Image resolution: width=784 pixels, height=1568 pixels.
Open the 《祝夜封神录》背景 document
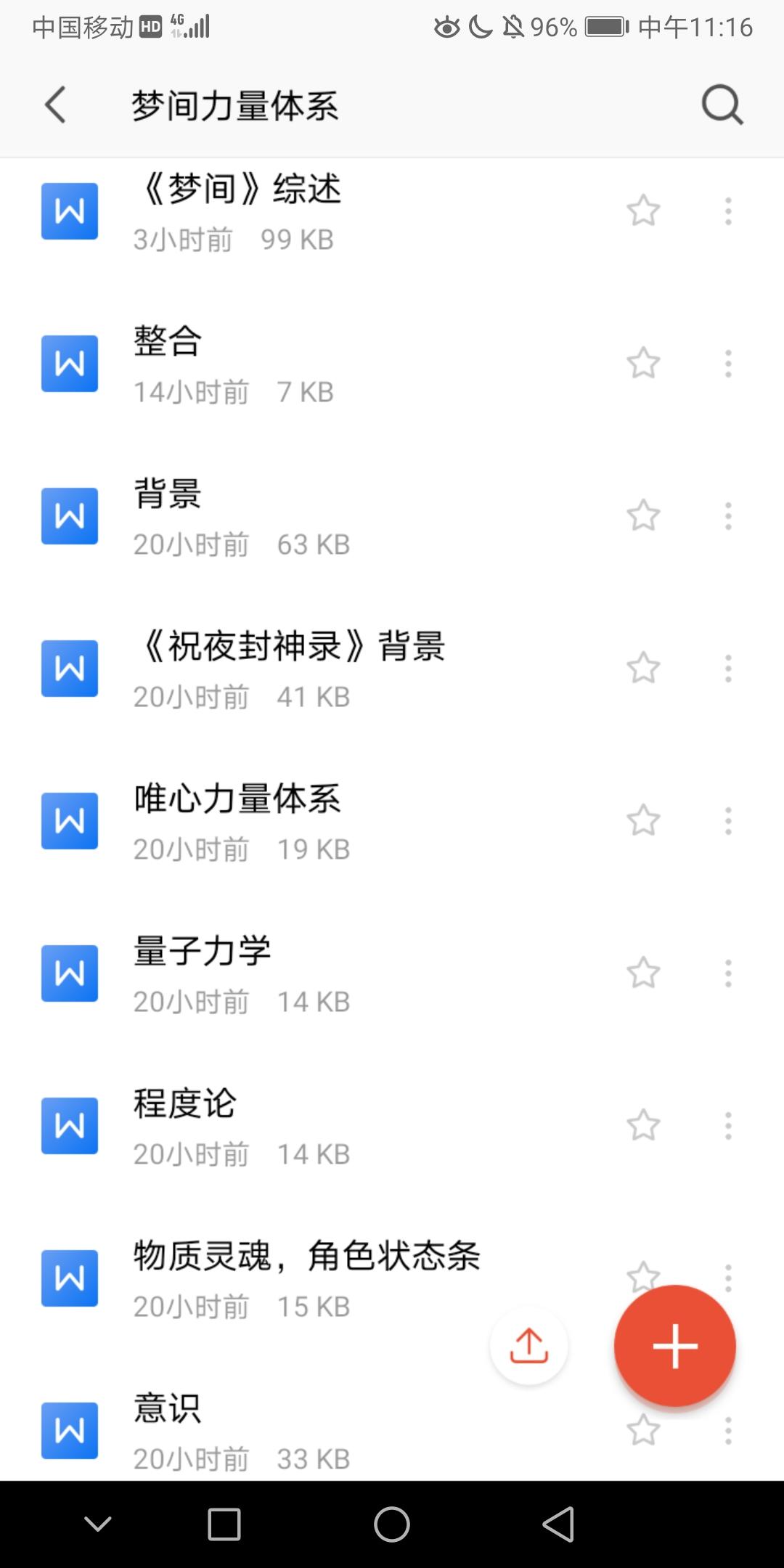(x=290, y=669)
